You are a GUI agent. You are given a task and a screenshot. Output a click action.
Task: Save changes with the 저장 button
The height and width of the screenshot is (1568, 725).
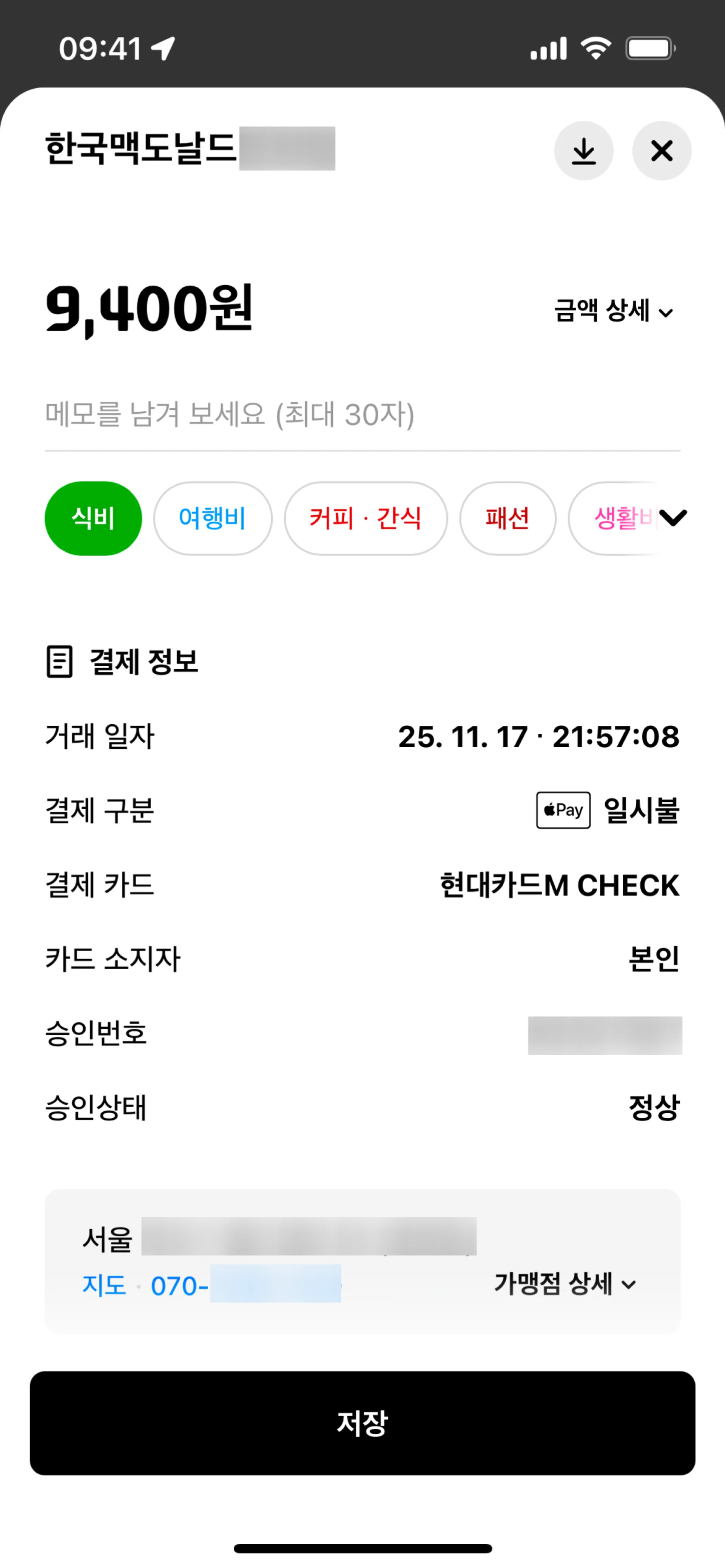[362, 1423]
